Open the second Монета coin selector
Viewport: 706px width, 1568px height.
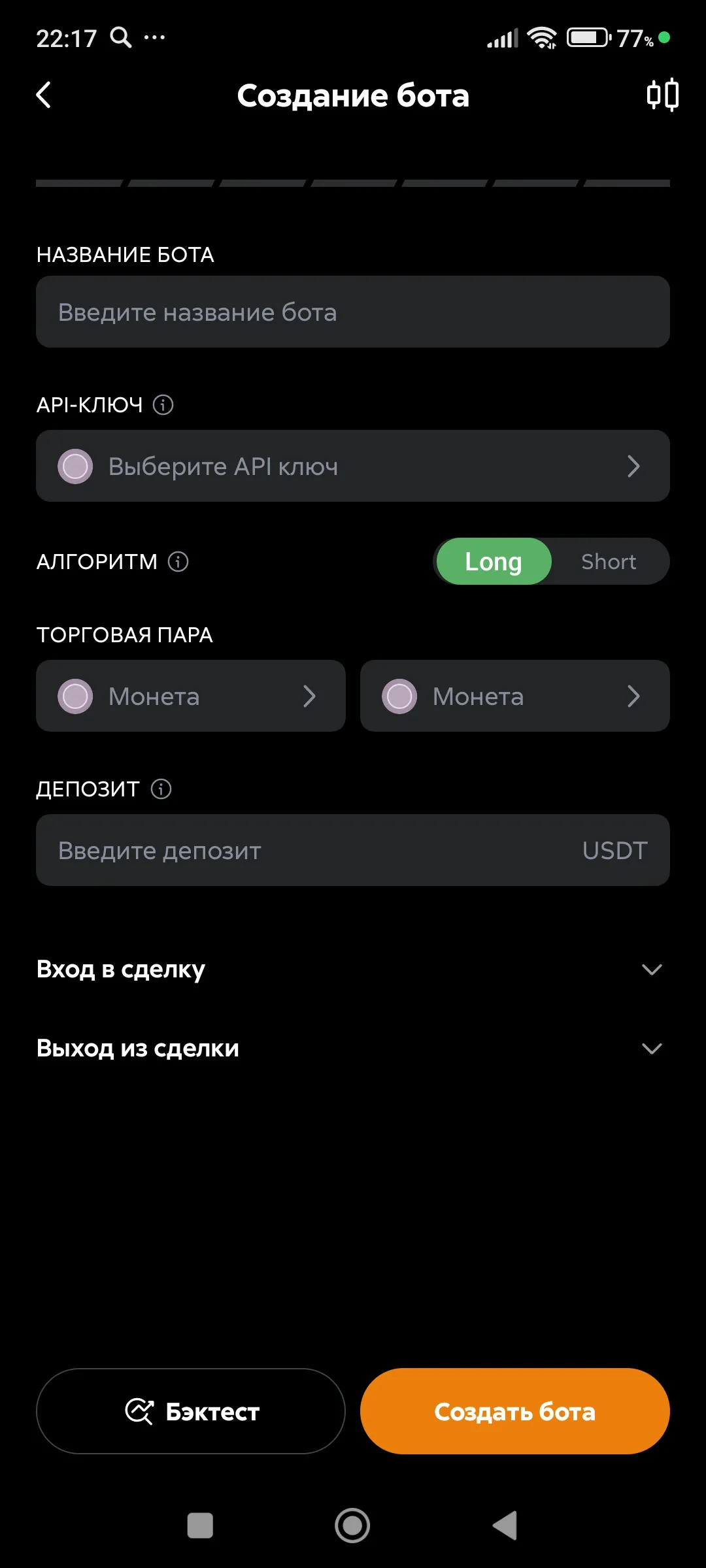[x=514, y=696]
